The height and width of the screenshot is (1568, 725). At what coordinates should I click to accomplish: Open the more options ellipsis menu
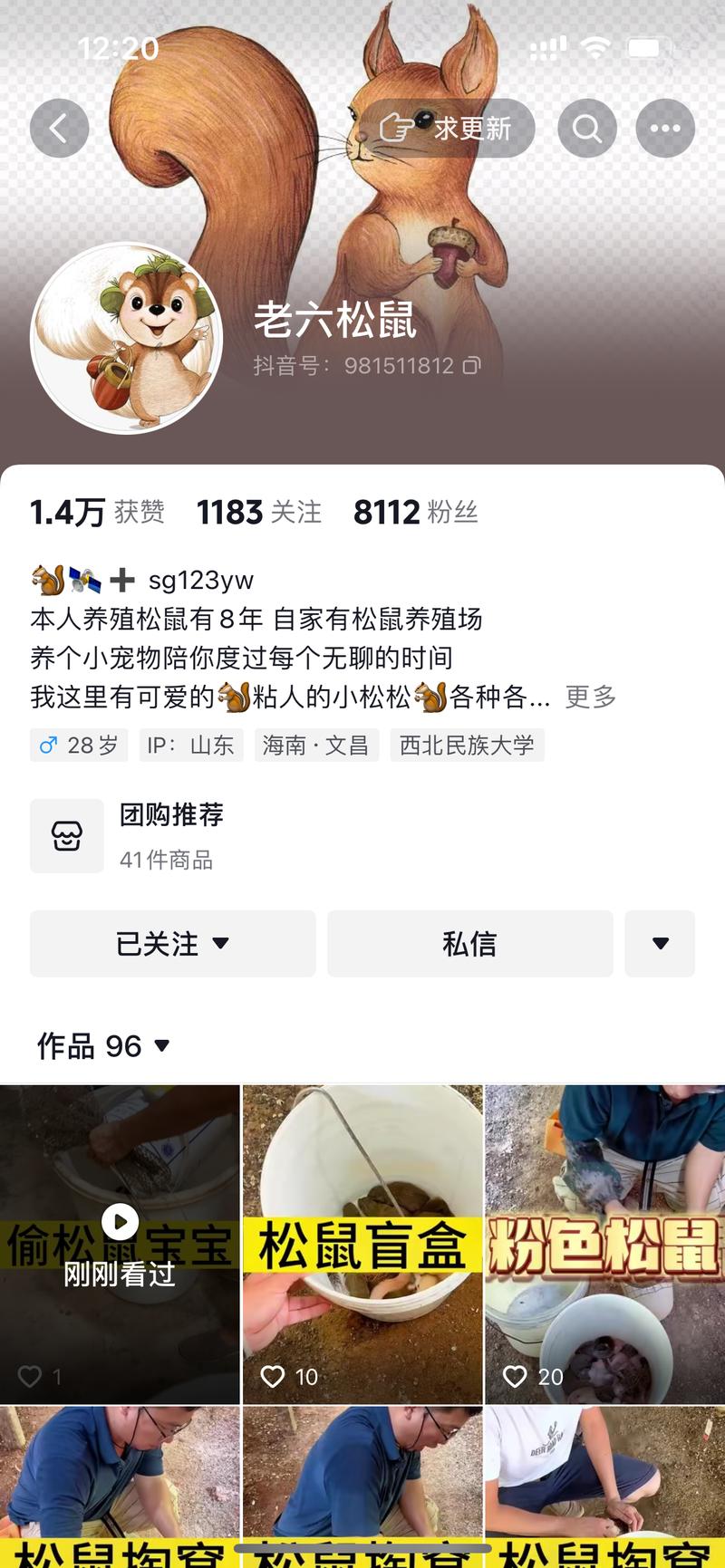[x=665, y=128]
